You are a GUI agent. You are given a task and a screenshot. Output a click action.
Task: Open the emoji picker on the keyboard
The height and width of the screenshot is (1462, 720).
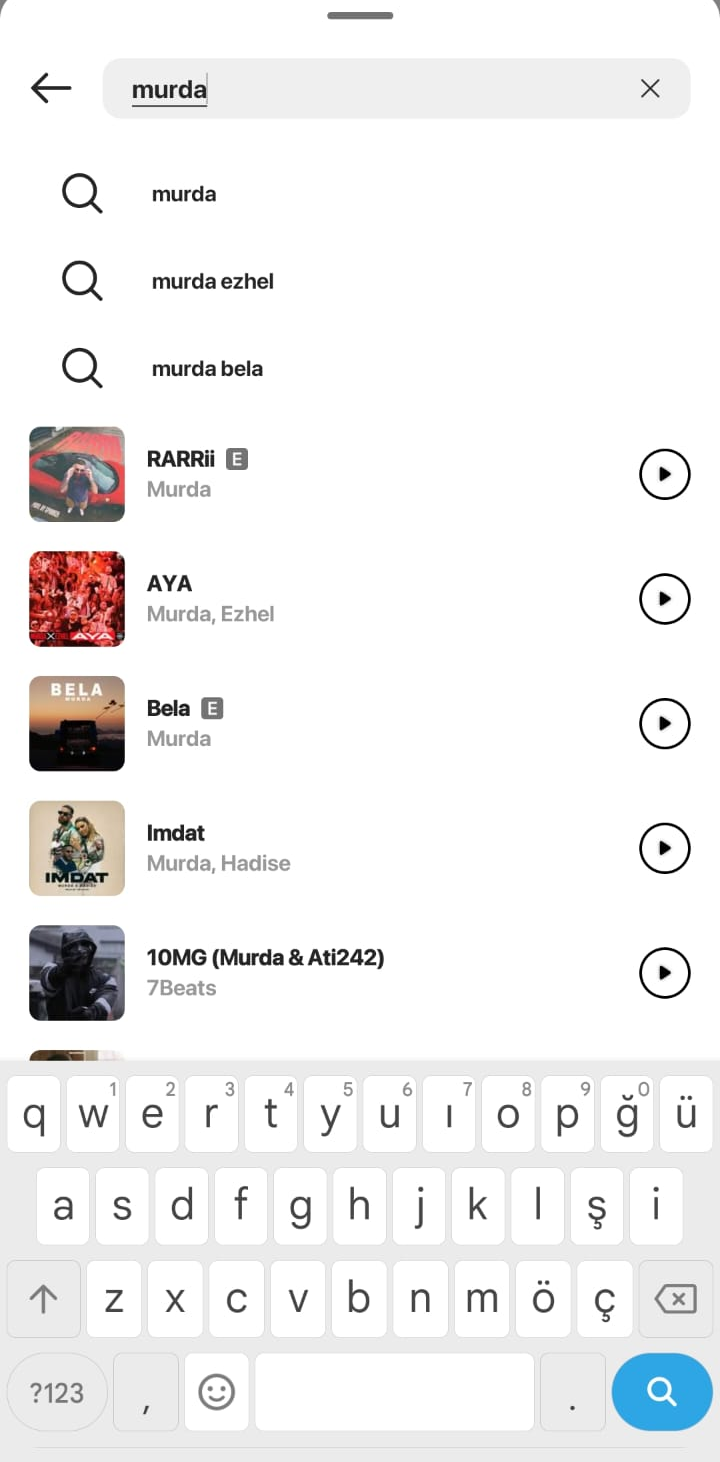[216, 1391]
